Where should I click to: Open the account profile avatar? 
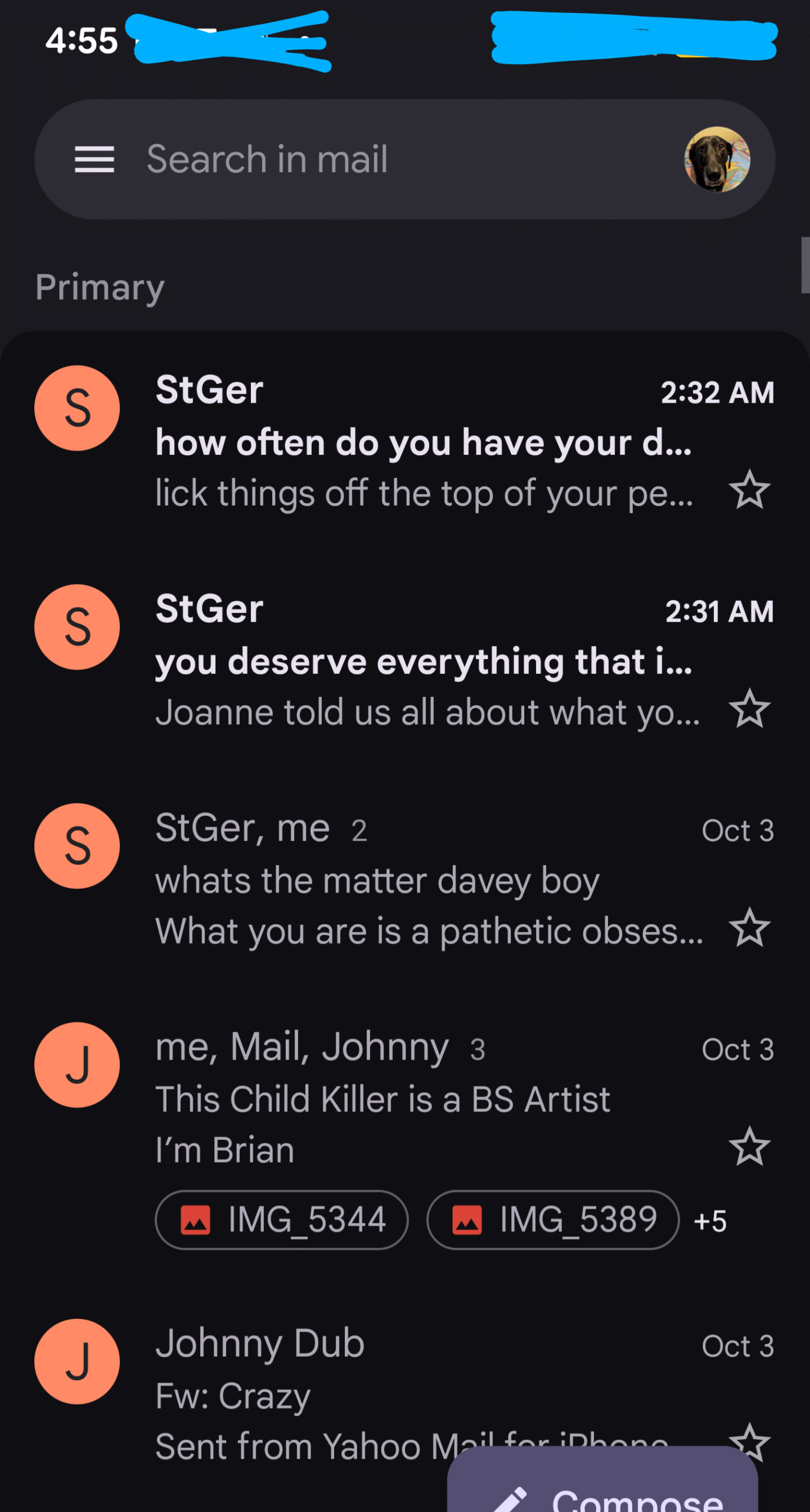(x=717, y=159)
